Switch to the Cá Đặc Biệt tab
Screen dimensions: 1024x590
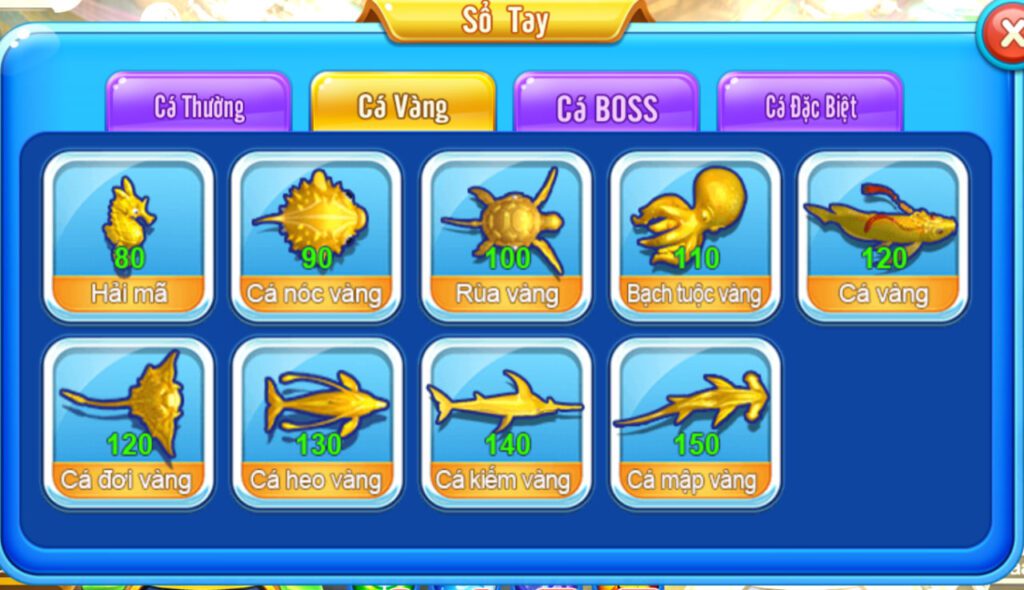click(811, 105)
